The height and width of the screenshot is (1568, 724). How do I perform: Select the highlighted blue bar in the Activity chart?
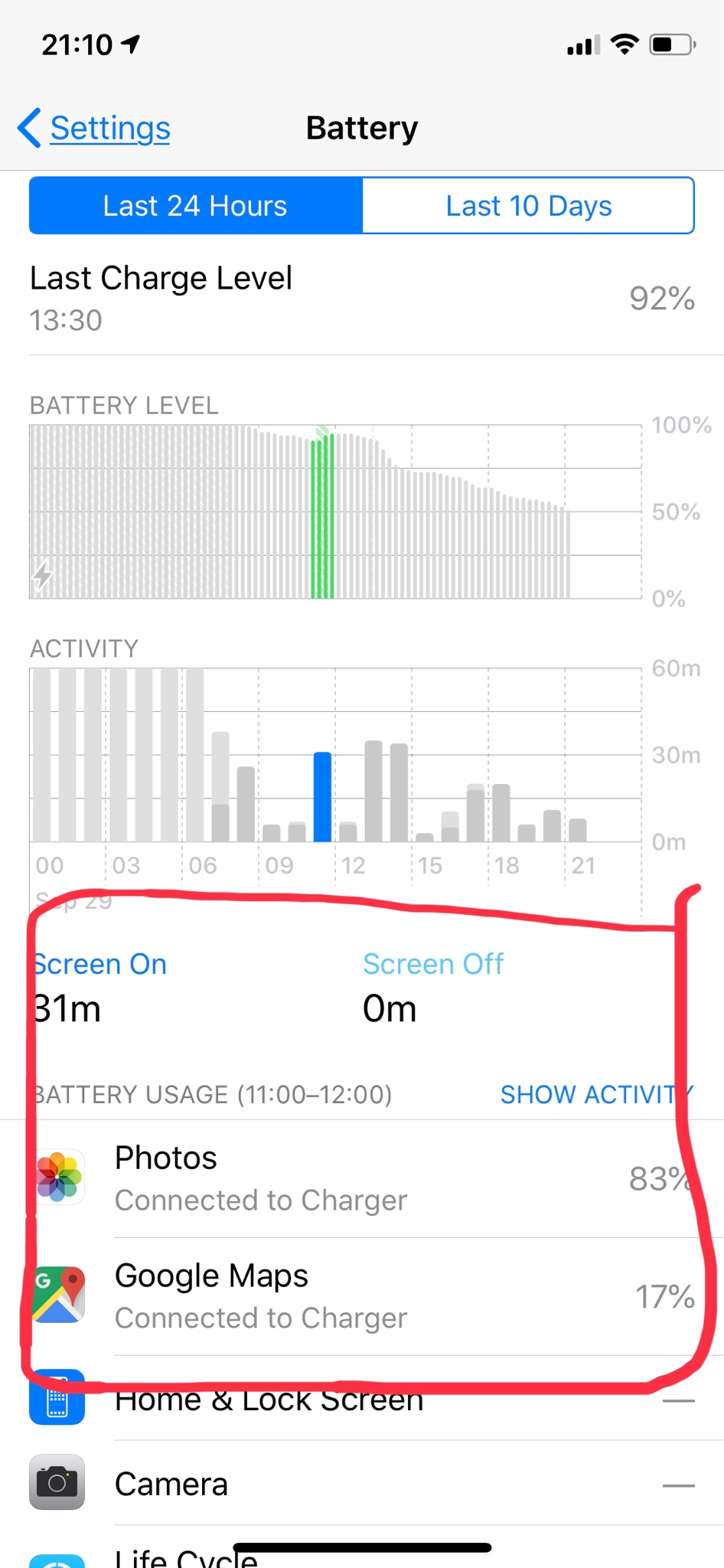[x=323, y=797]
